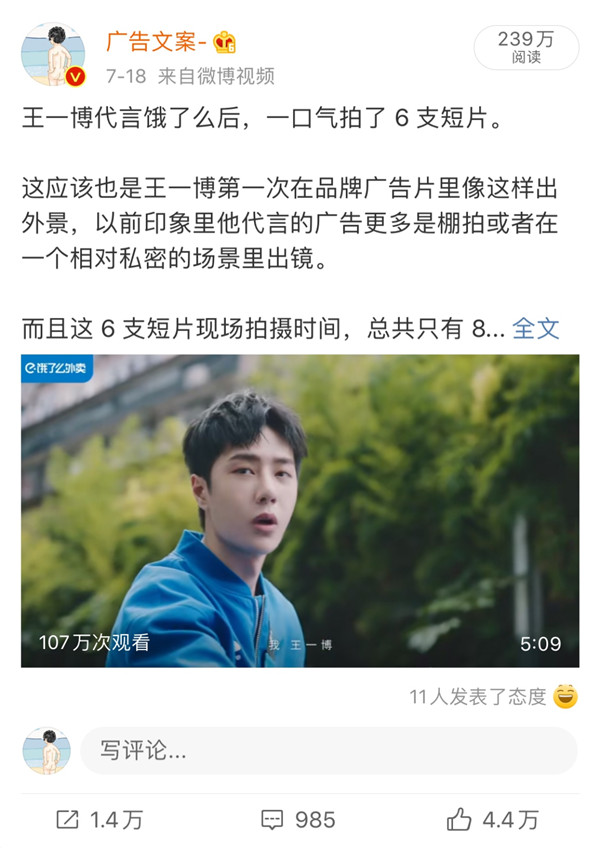The image size is (600, 848).
Task: Open the 广告文案 account name
Action: click(156, 42)
